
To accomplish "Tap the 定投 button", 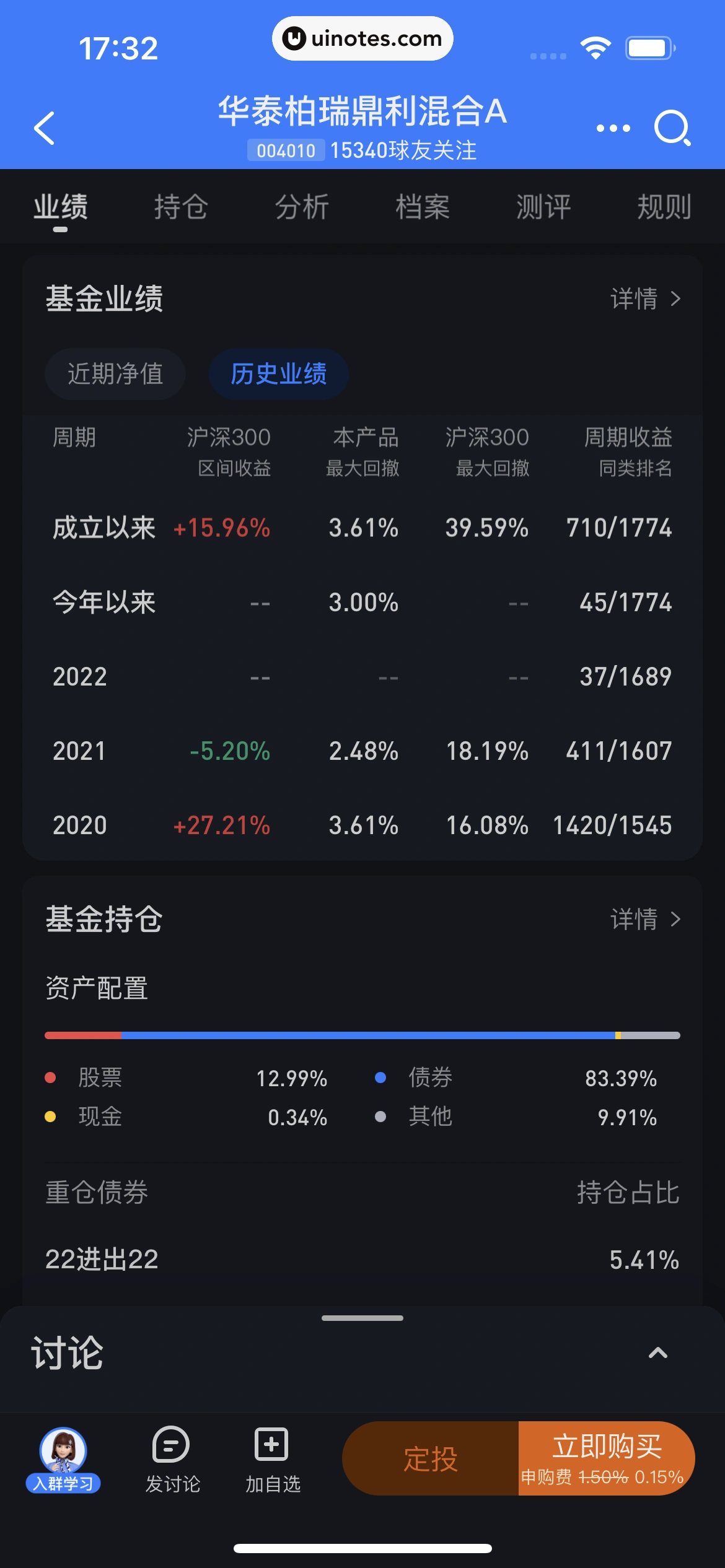I will tap(434, 1458).
